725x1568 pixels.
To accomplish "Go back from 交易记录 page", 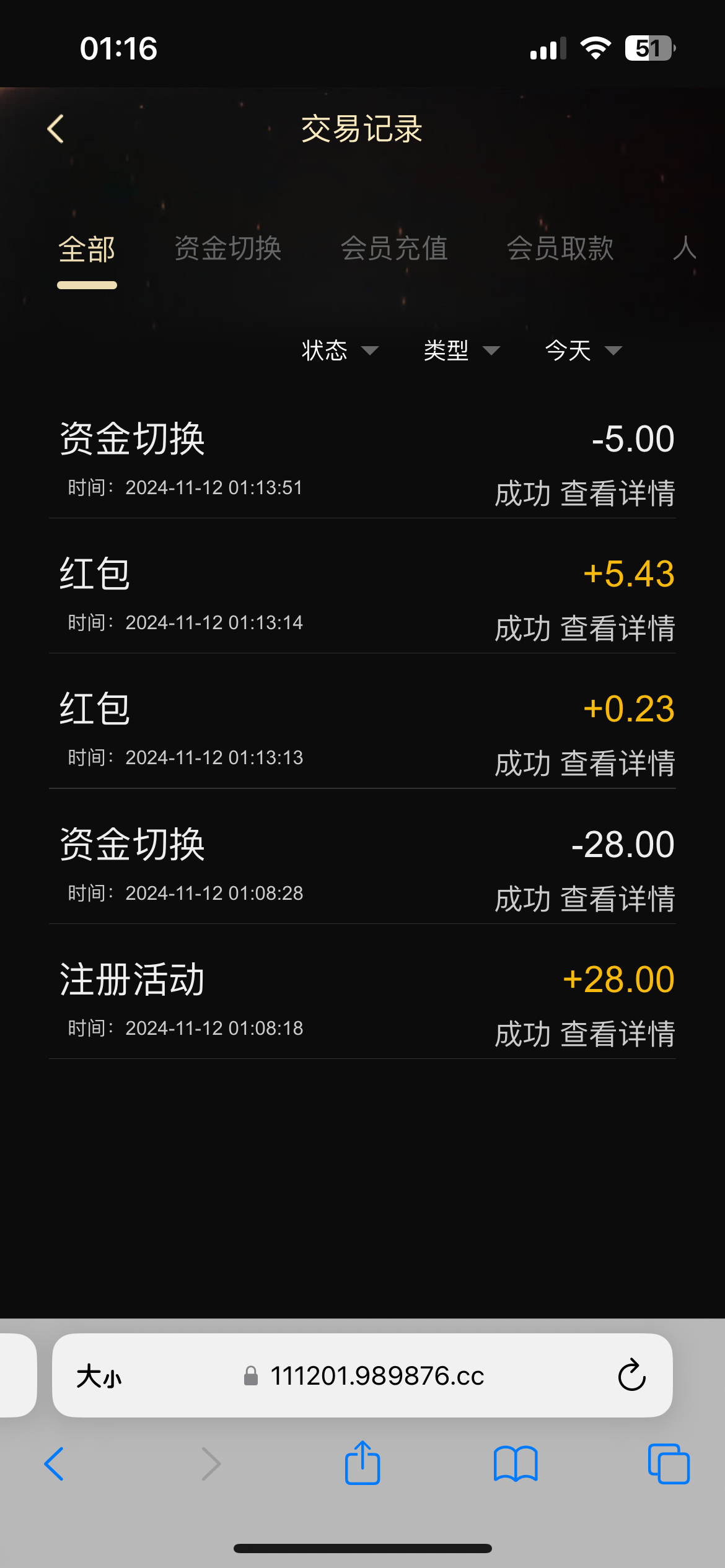I will [56, 129].
